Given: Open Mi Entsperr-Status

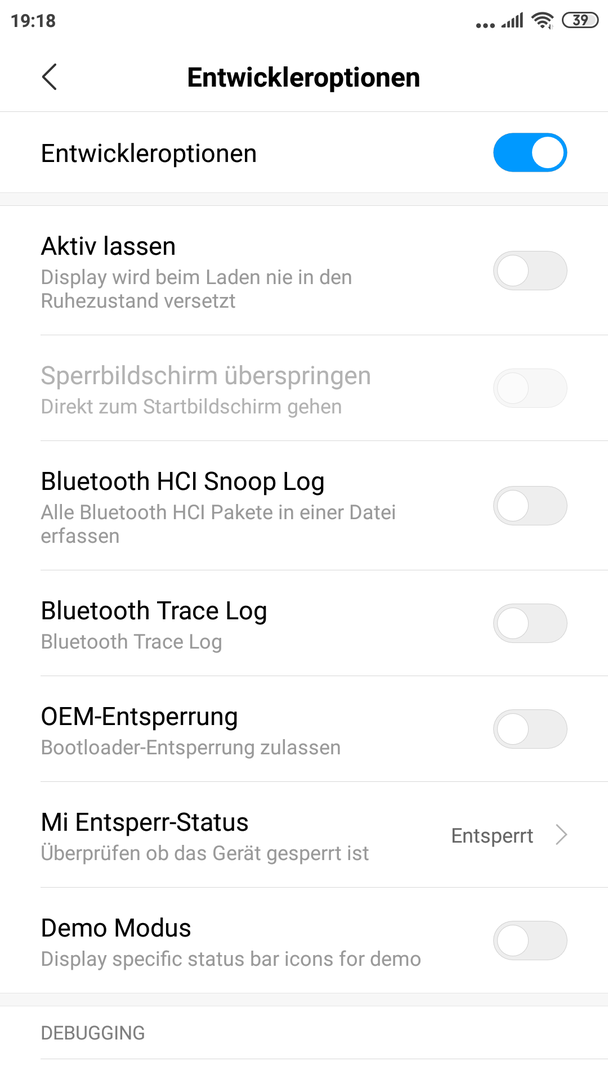Looking at the screenshot, I should point(304,835).
